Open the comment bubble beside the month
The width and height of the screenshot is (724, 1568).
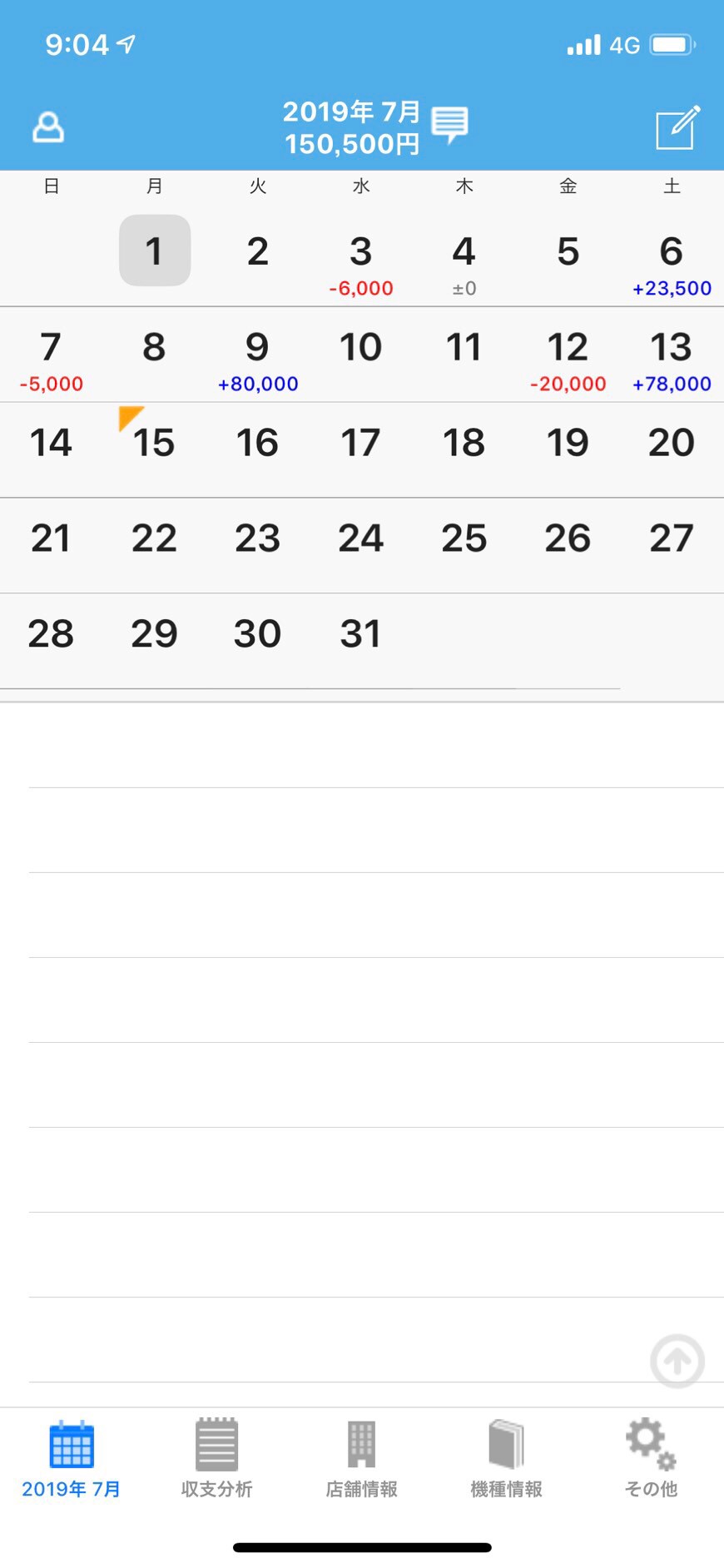[x=450, y=126]
